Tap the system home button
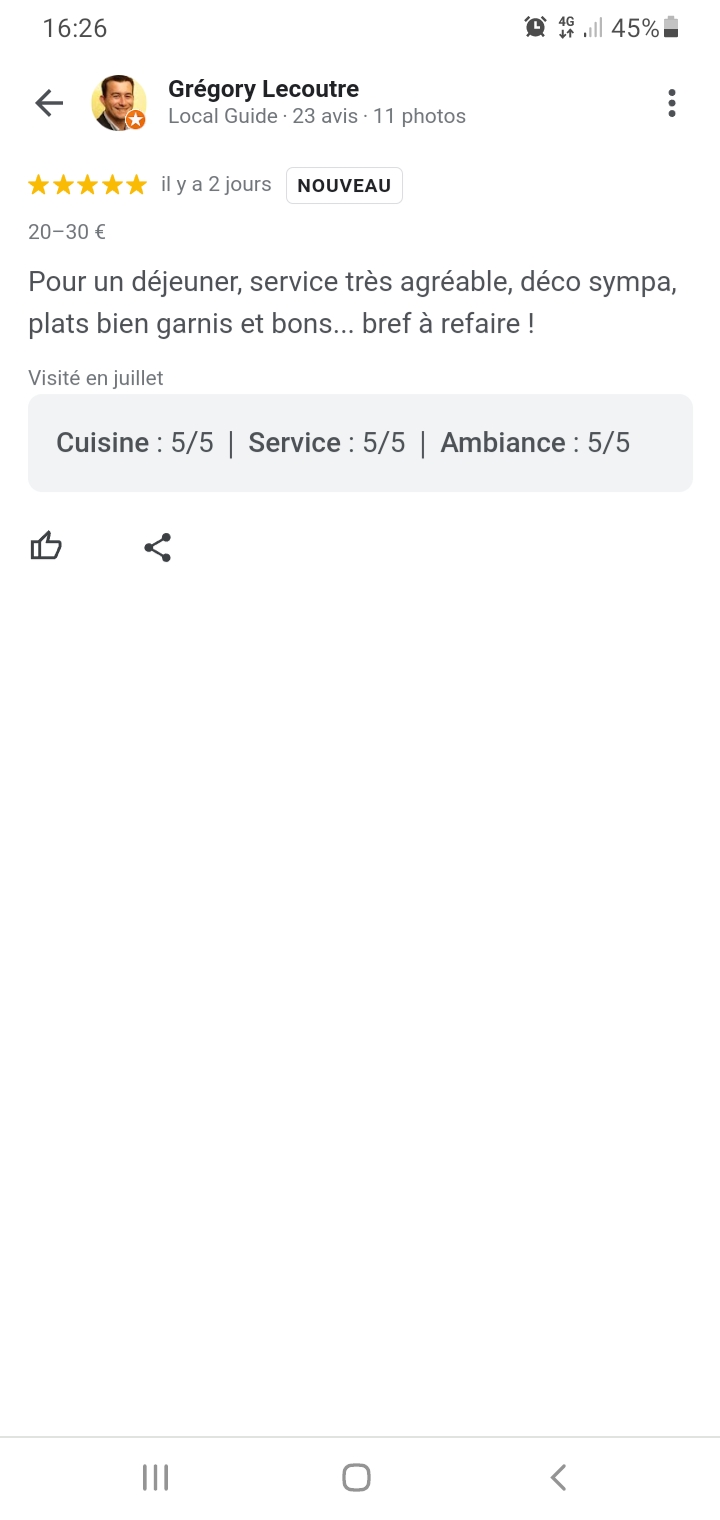Viewport: 720px width, 1520px height. pyautogui.click(x=356, y=1477)
